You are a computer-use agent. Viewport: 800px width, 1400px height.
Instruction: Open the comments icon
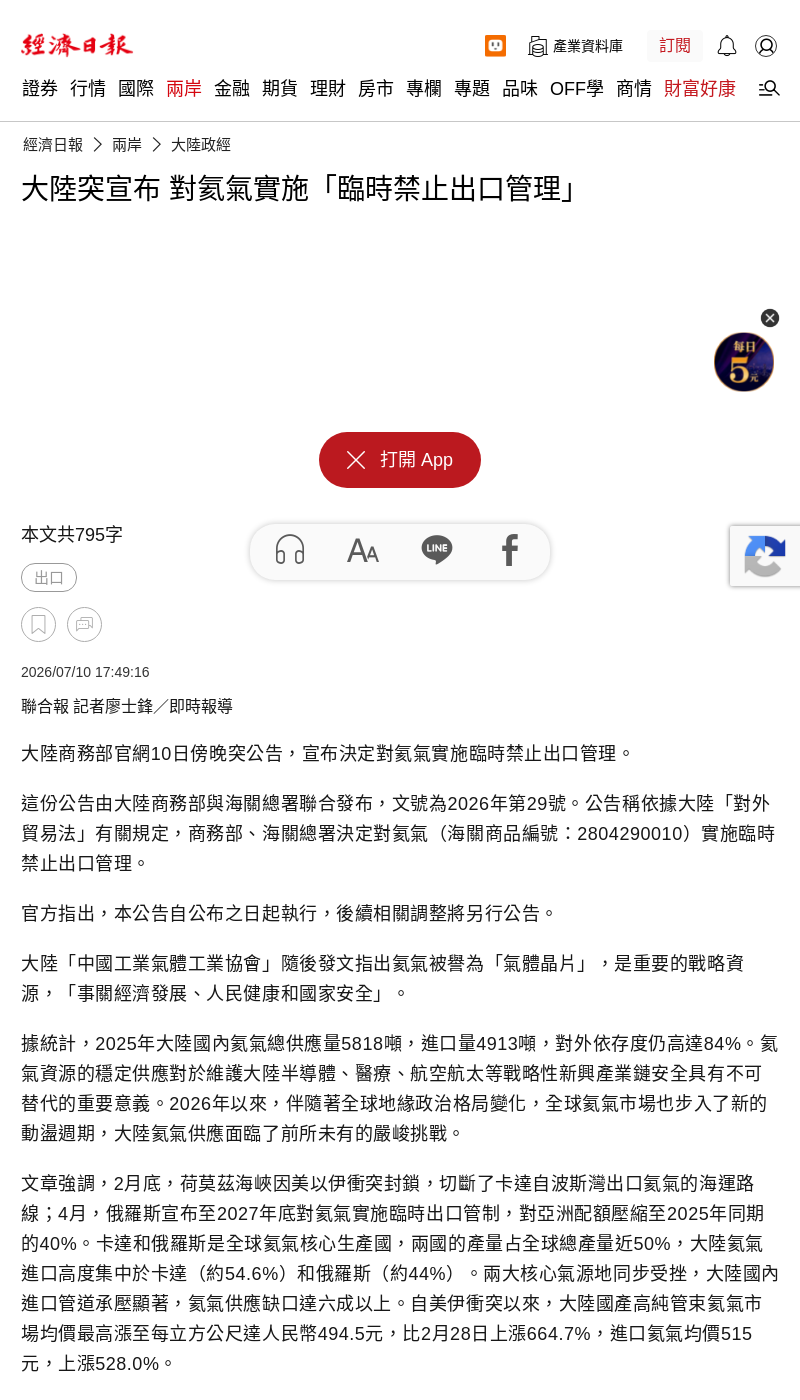coord(84,625)
